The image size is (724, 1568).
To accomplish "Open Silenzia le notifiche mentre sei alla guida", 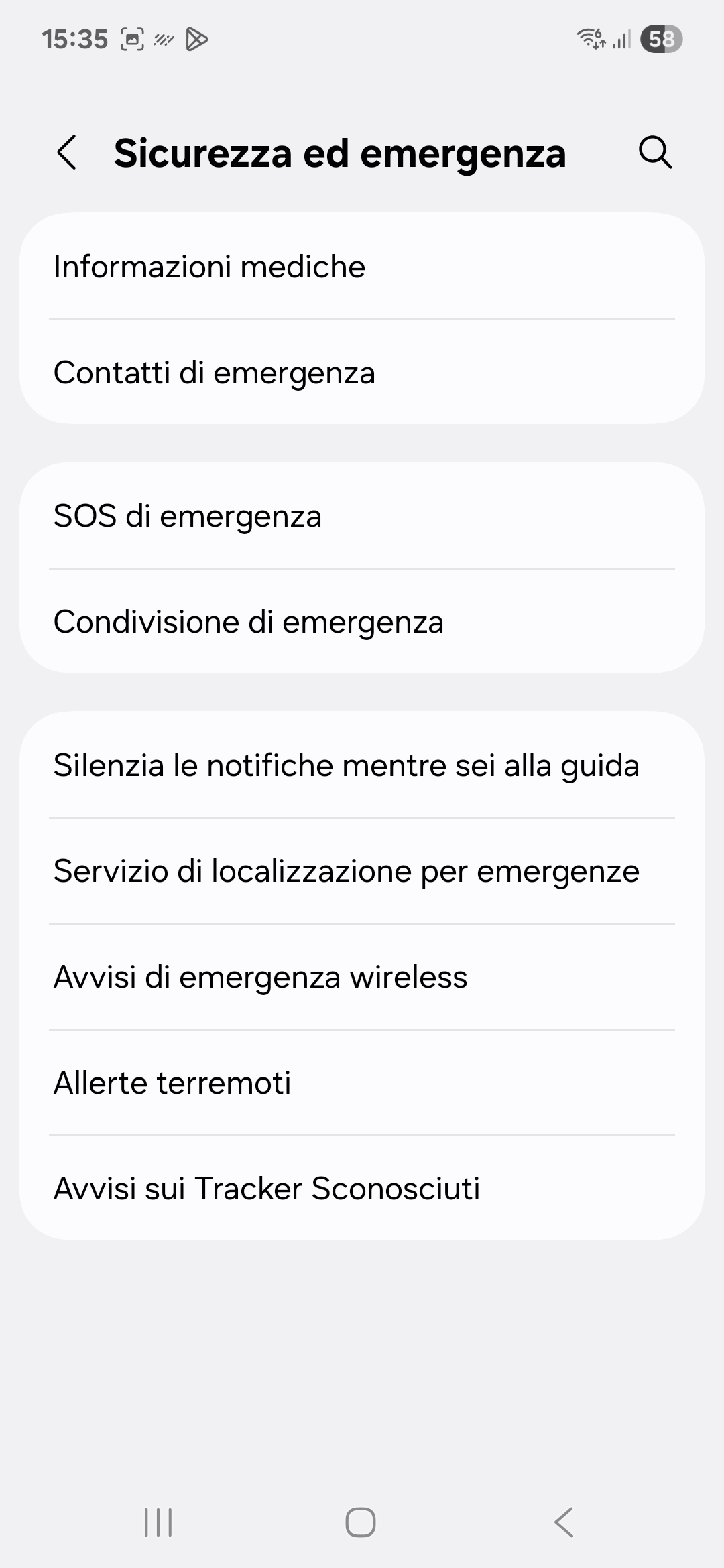I will (362, 765).
